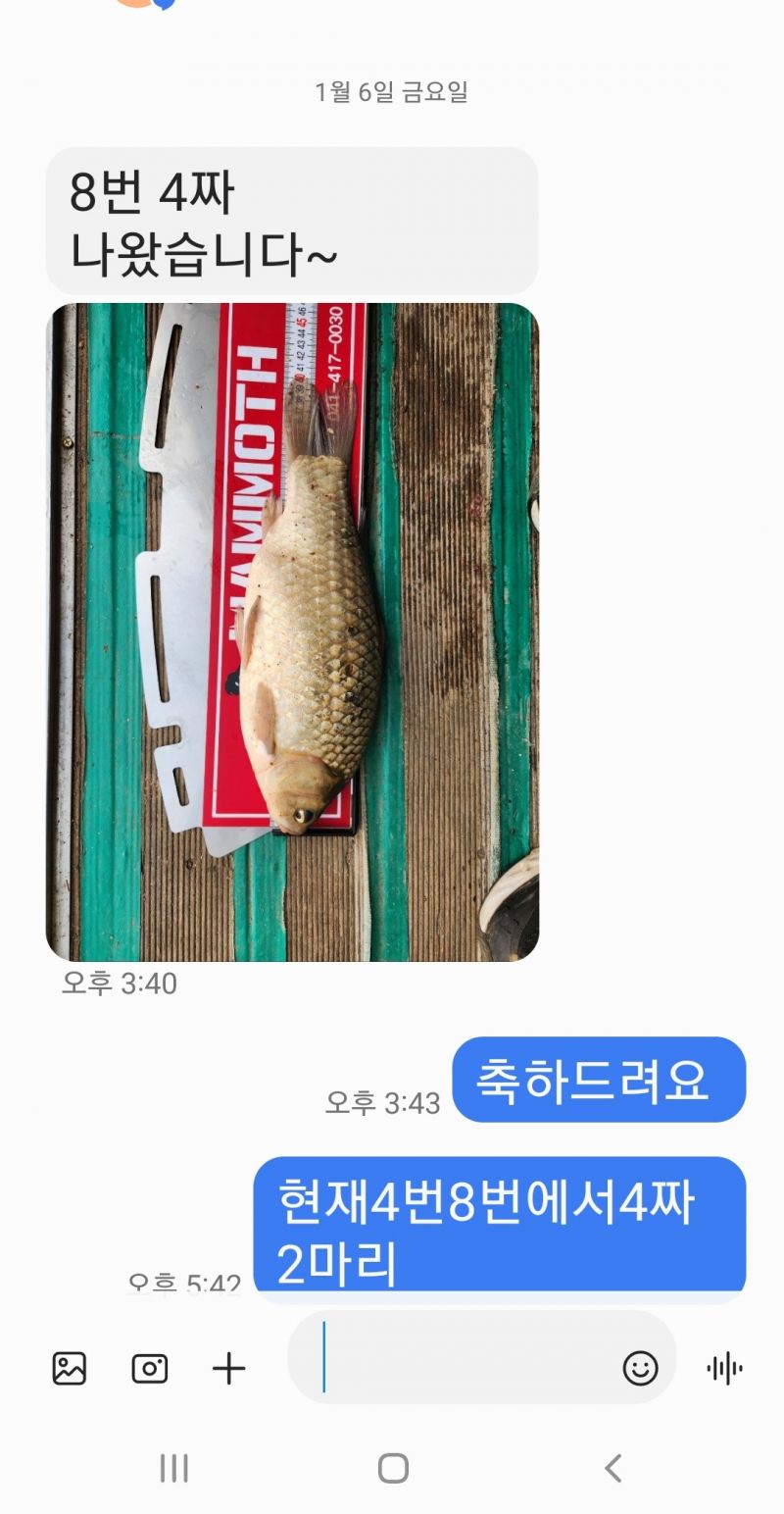Viewport: 784px width, 1514px height.
Task: Go back with the system back button
Action: point(613,1468)
